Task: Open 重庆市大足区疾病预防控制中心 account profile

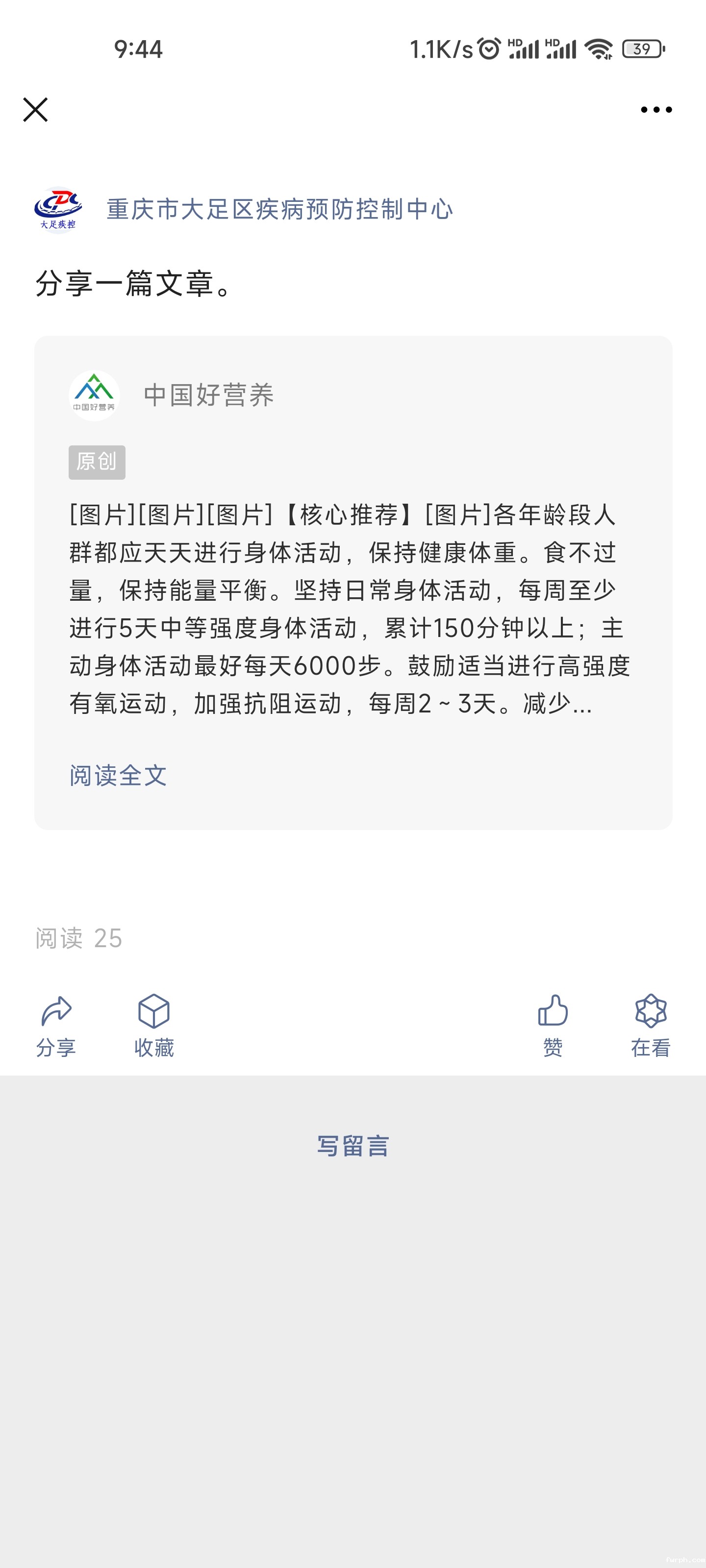Action: [279, 209]
